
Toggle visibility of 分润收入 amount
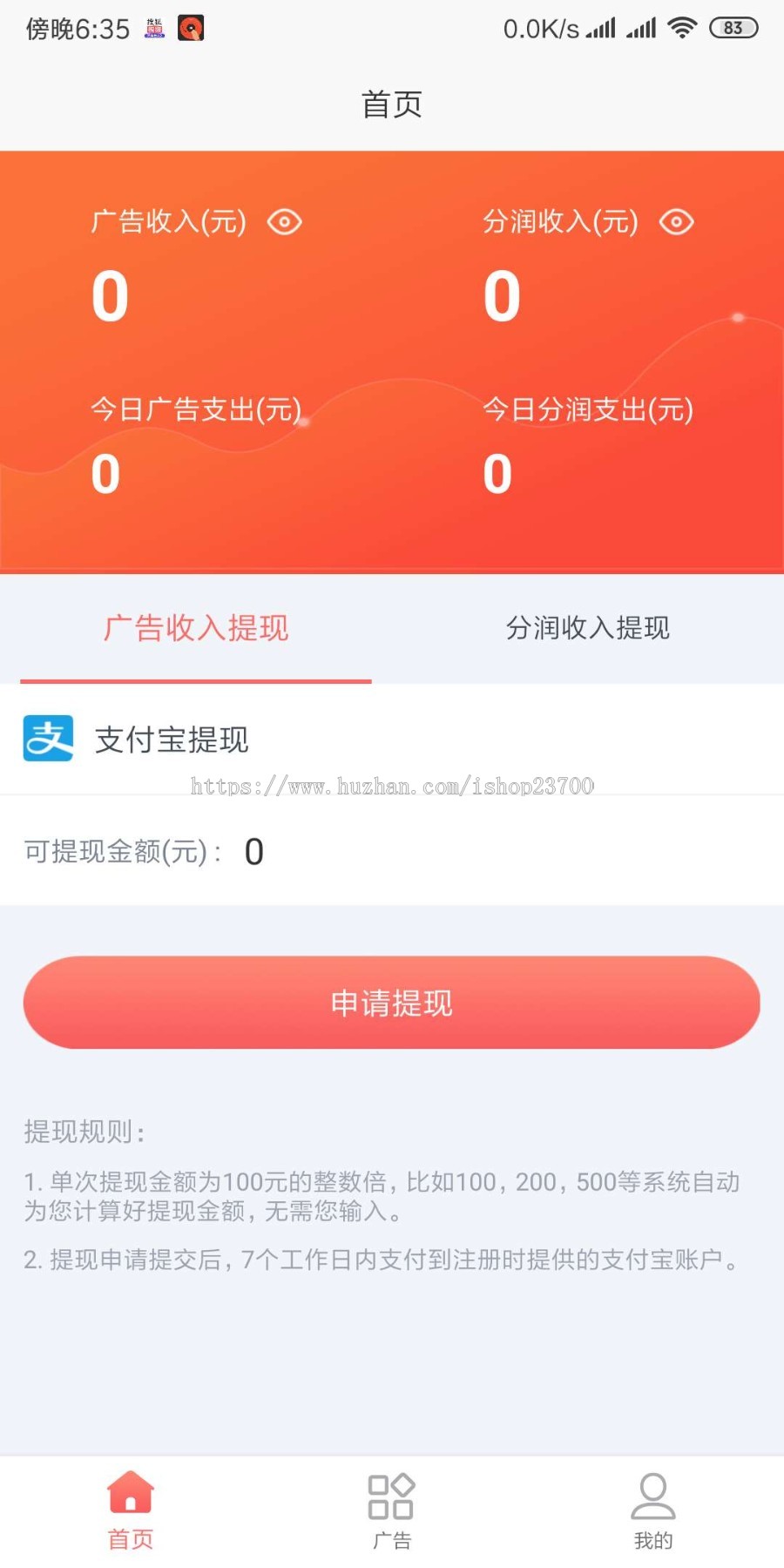pos(678,223)
